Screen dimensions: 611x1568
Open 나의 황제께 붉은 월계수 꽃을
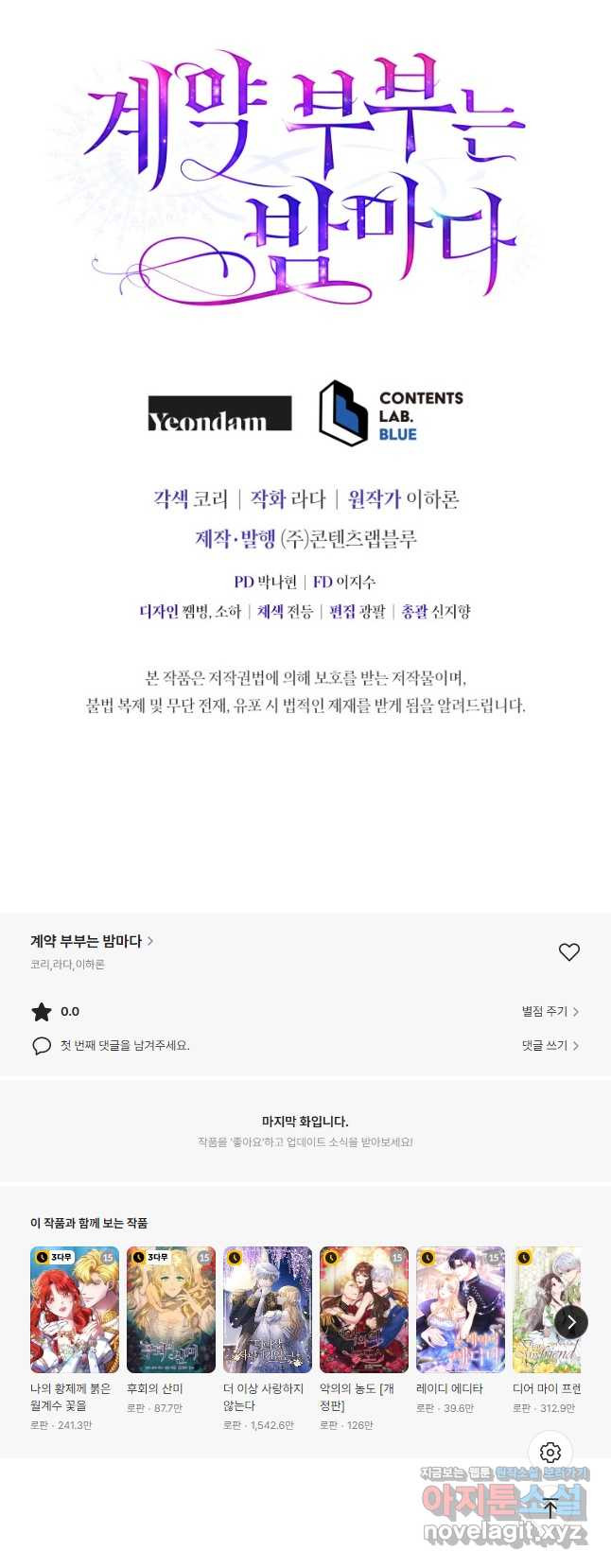(75, 1311)
